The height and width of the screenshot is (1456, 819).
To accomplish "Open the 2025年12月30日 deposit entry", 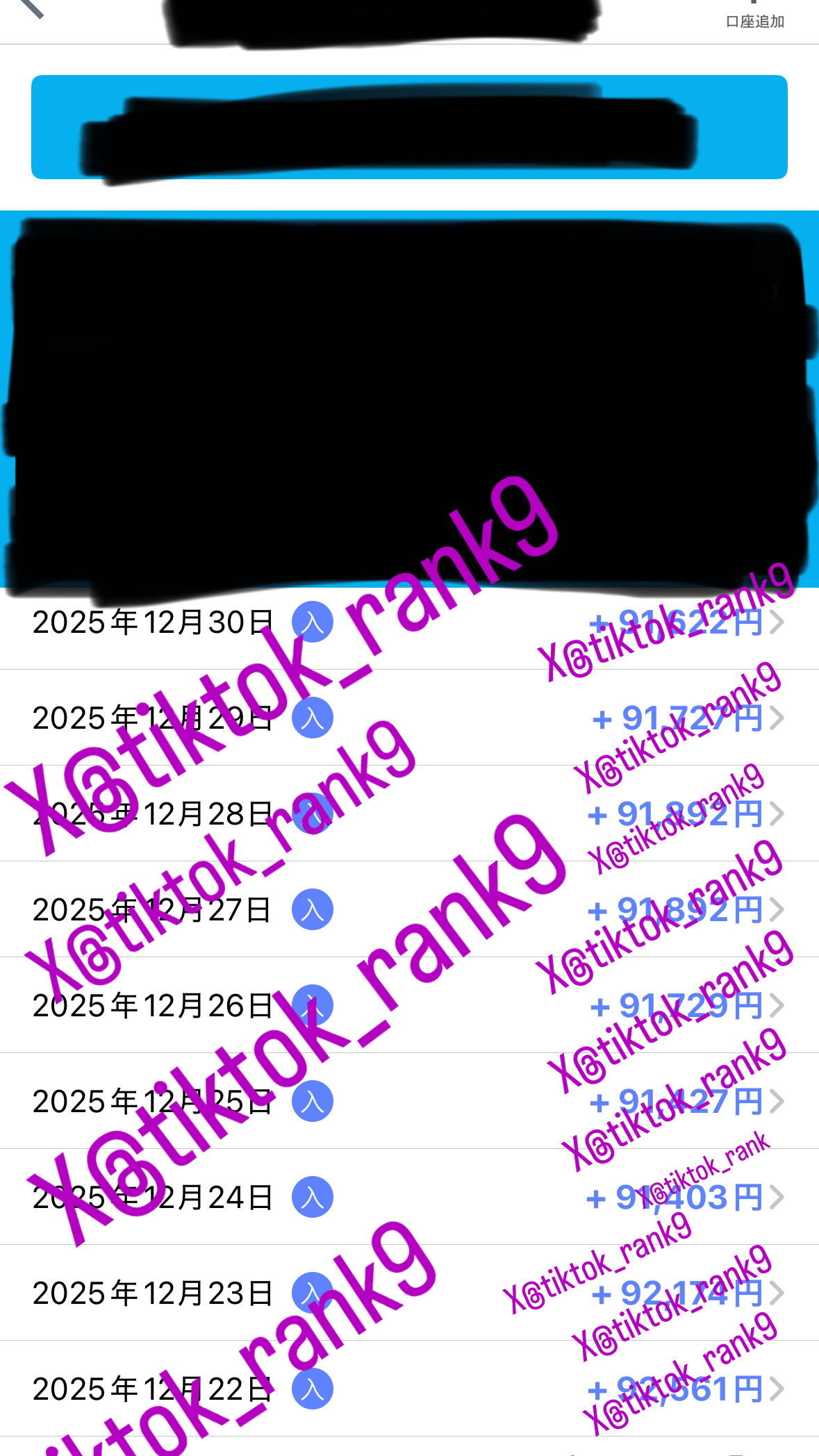I will [x=409, y=622].
